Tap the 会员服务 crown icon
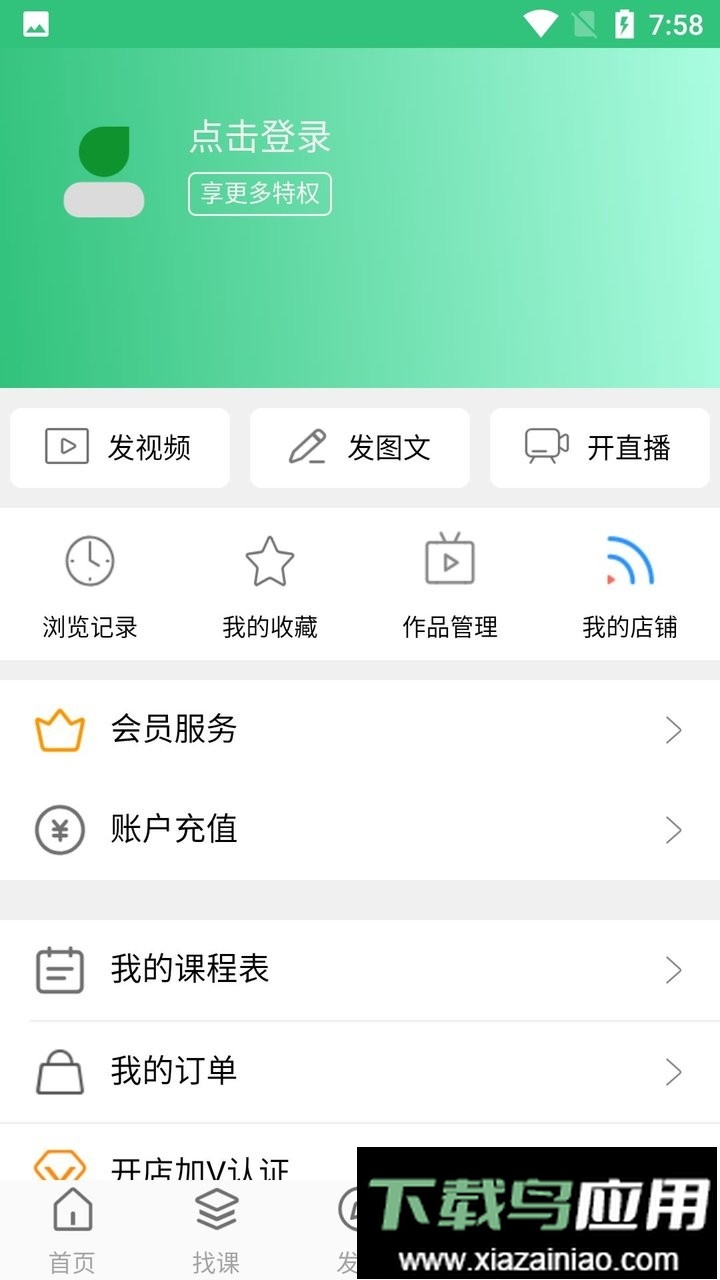 [x=60, y=730]
